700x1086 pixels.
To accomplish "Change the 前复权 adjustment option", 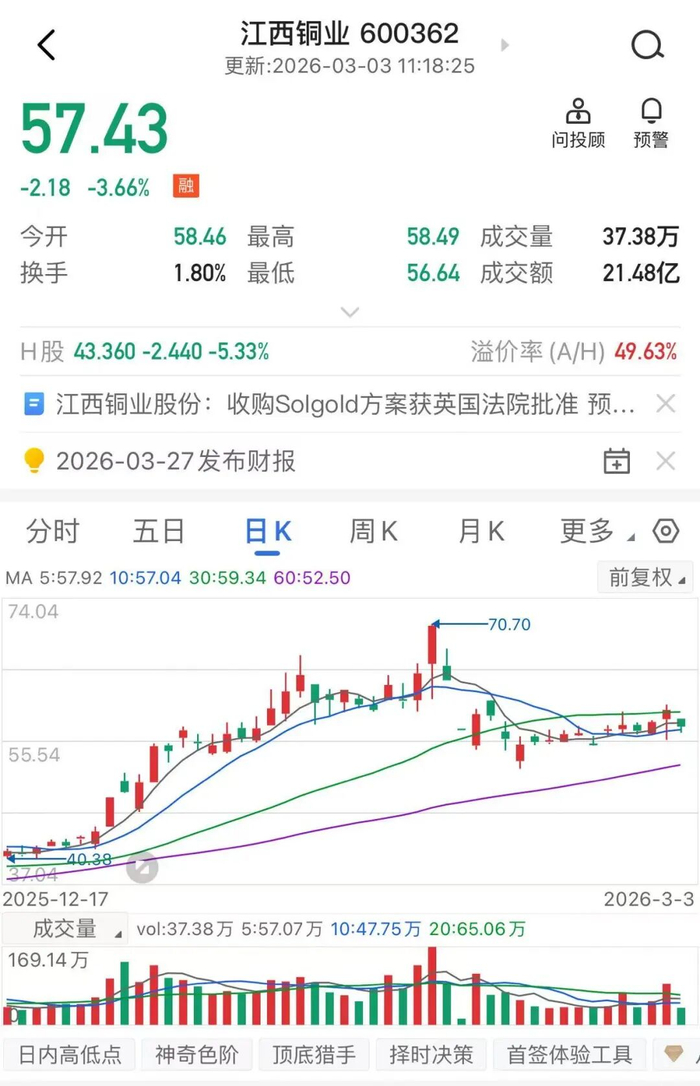I will 648,577.
